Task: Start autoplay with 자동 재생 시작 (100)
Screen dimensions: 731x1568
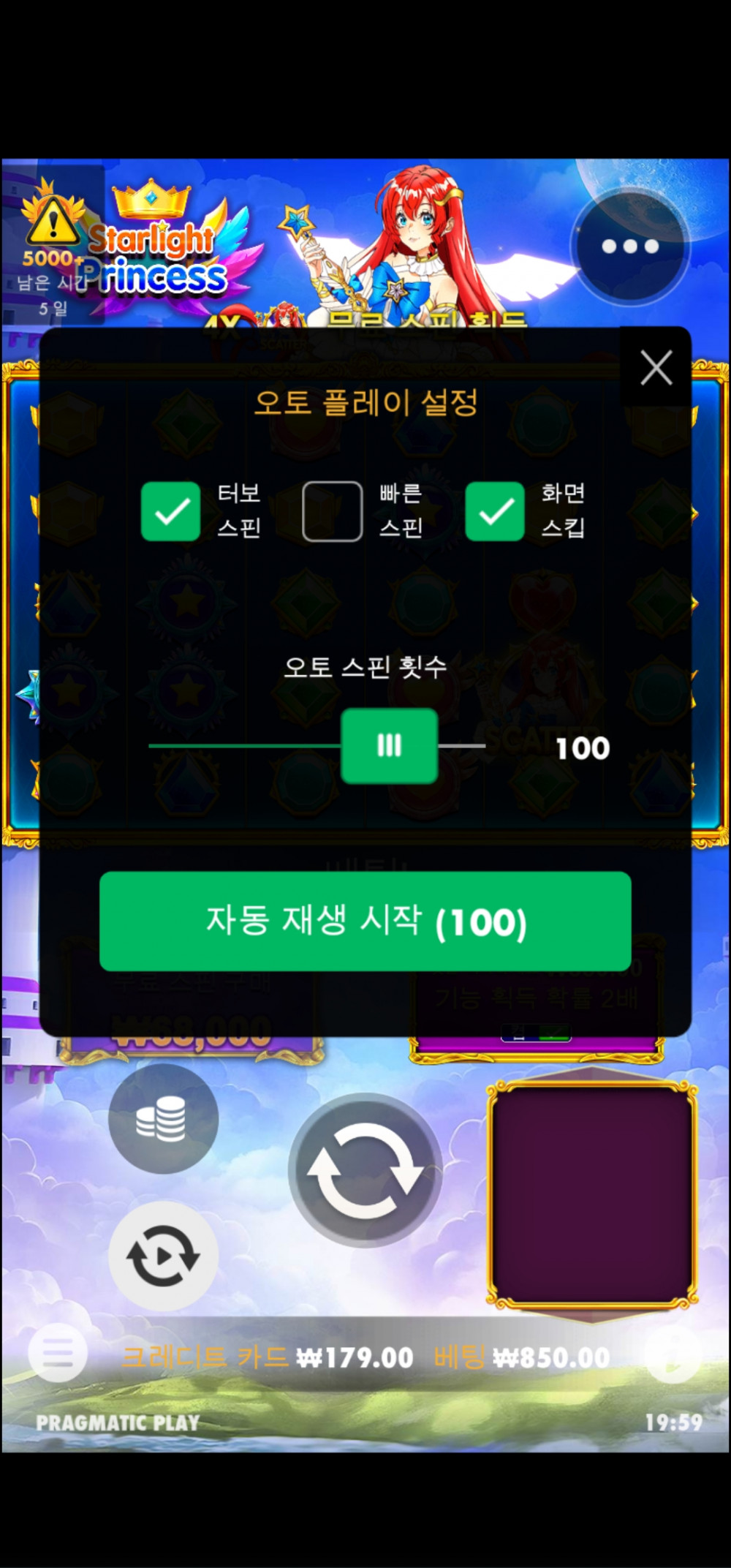Action: (x=365, y=921)
